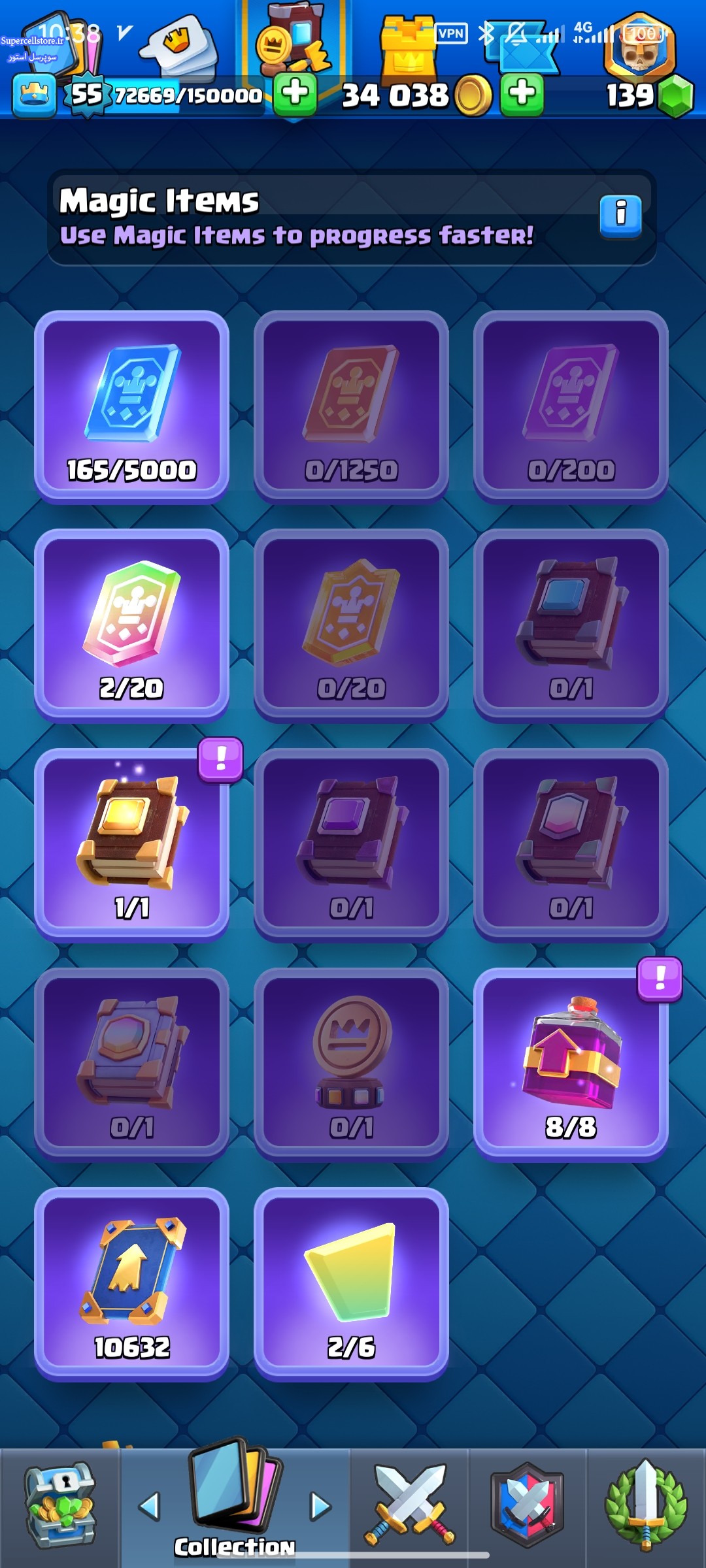Tap the green plus beside the experience bar

click(295, 95)
